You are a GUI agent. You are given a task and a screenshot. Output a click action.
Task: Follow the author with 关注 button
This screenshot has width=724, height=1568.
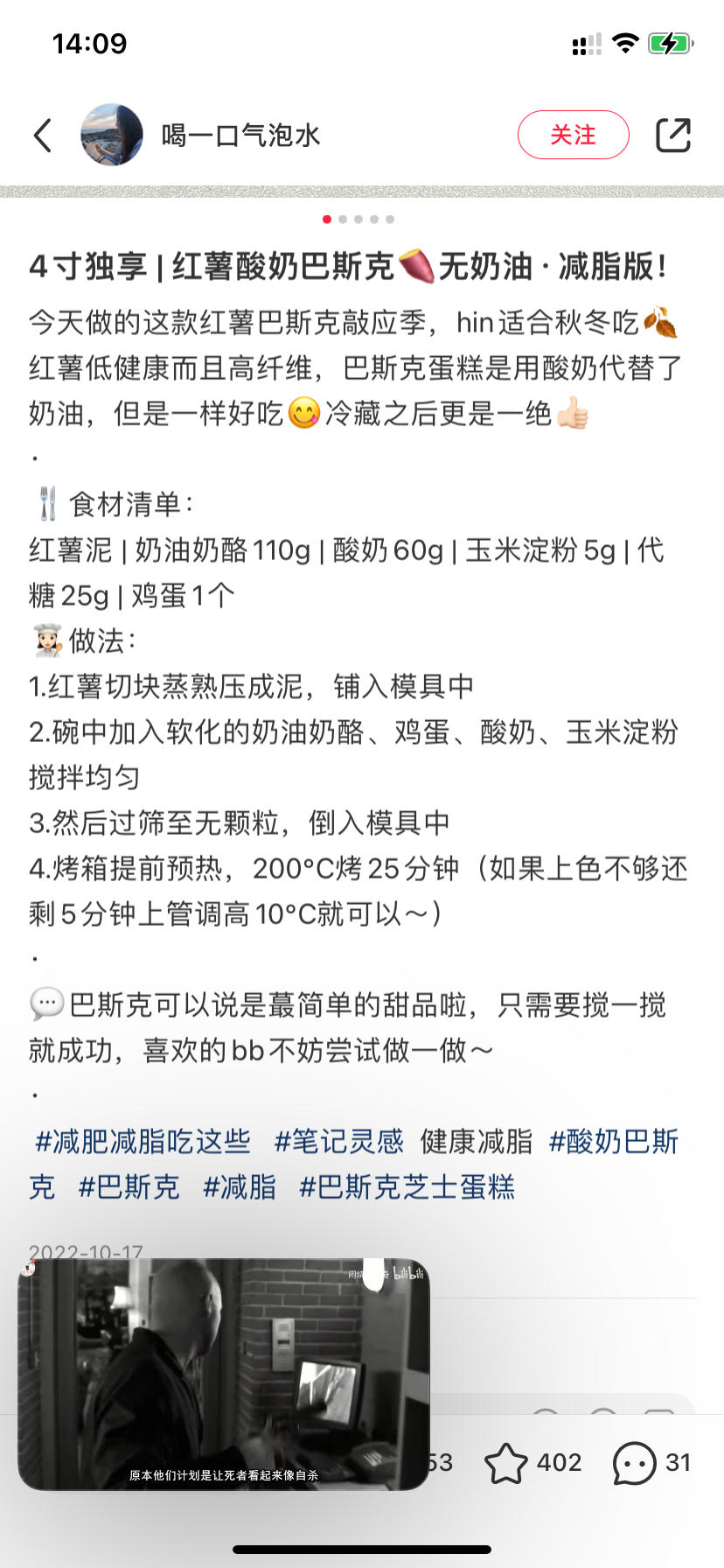click(573, 135)
